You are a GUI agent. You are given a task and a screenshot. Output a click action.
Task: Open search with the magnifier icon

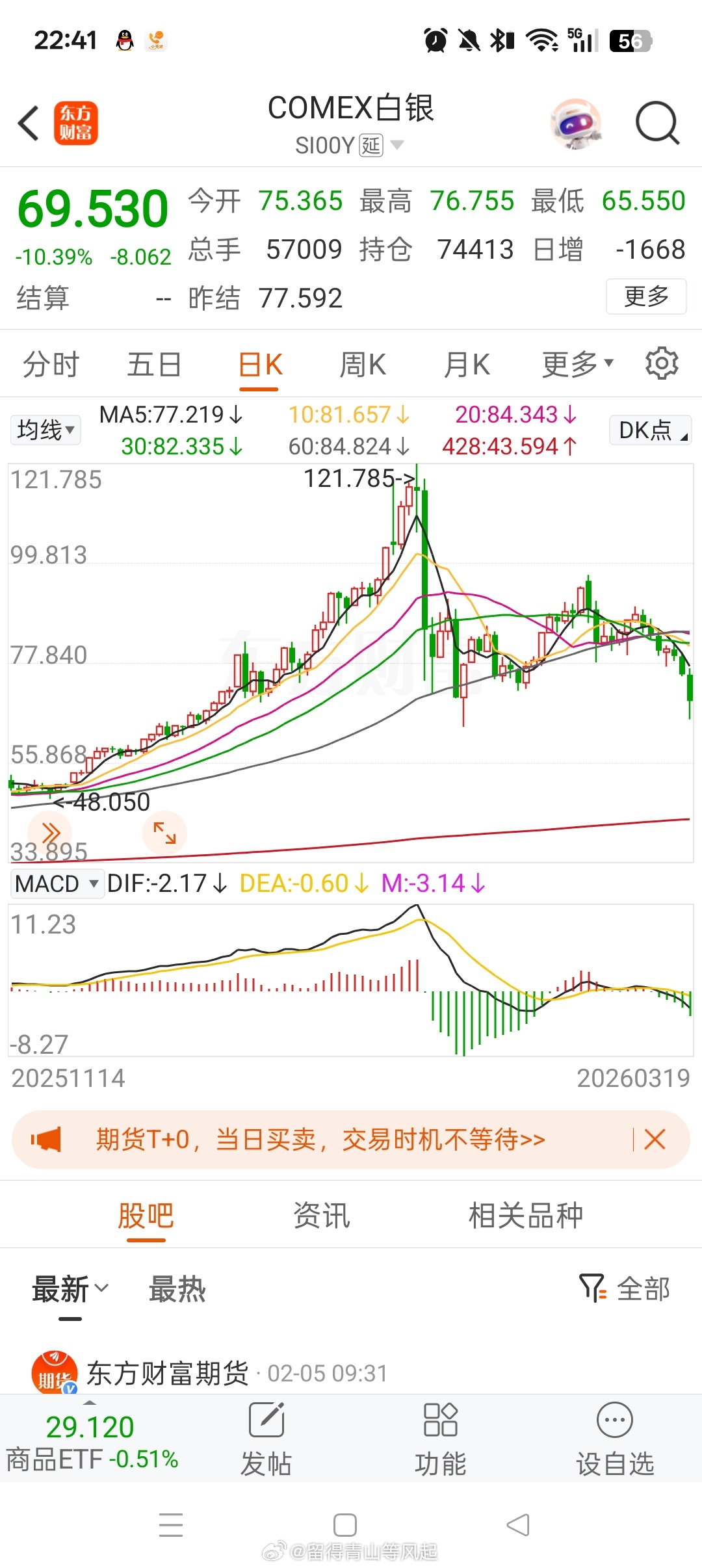coord(656,123)
